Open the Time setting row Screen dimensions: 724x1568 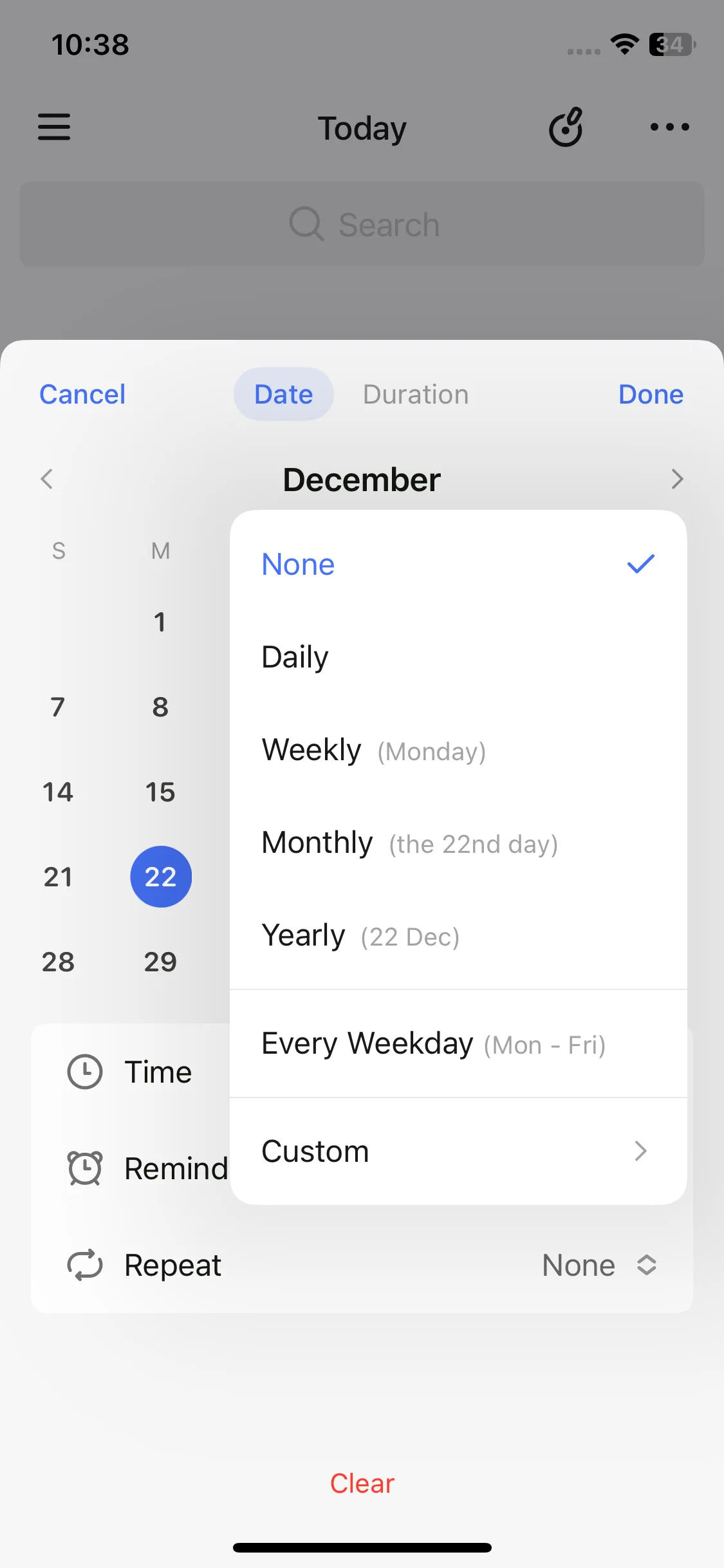(x=130, y=1072)
